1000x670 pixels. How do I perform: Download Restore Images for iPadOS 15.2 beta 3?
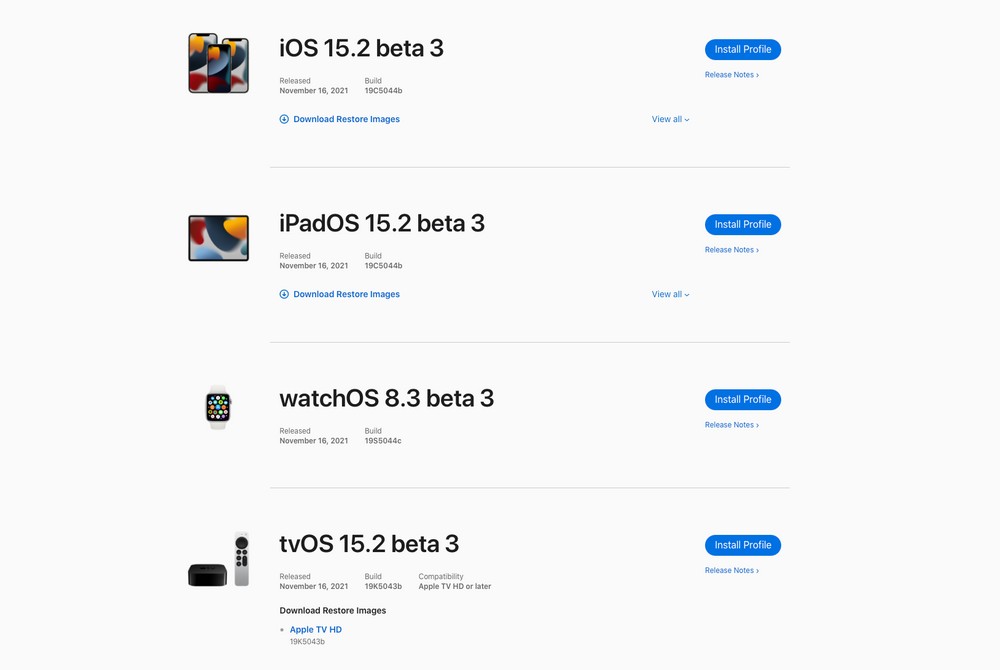(x=345, y=294)
